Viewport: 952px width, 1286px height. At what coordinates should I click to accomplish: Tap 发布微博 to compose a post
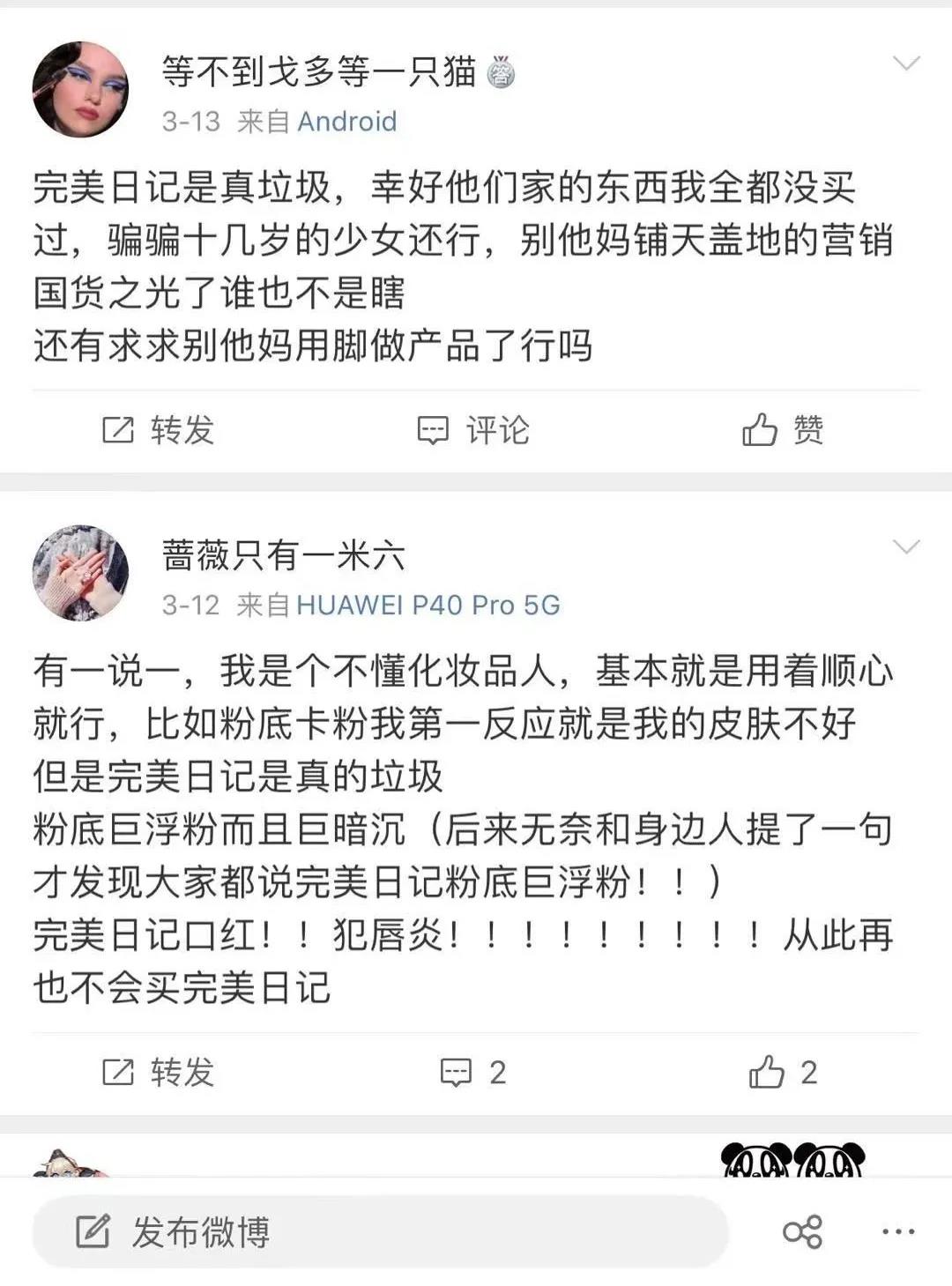point(379,1231)
